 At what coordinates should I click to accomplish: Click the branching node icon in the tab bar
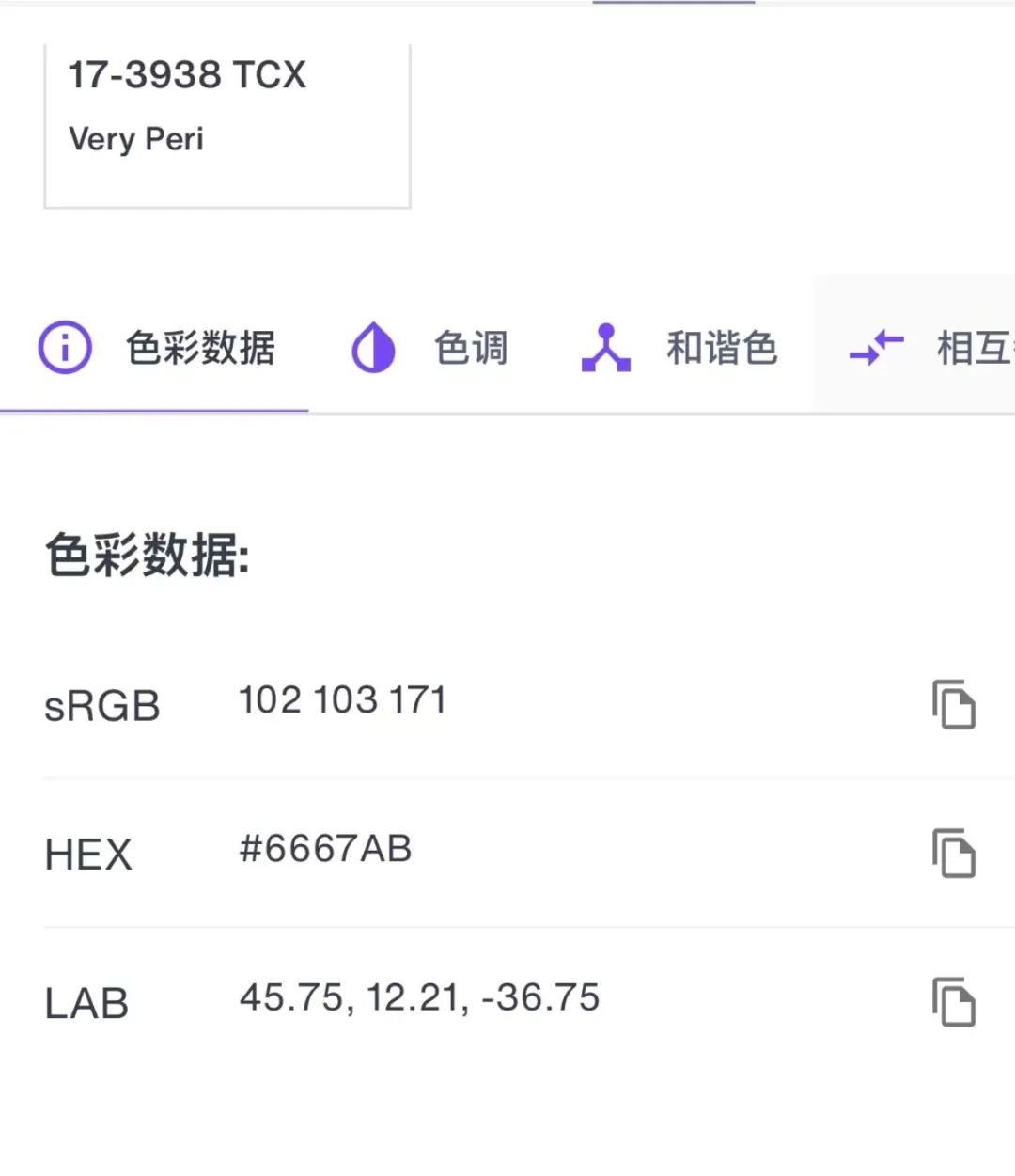(605, 348)
